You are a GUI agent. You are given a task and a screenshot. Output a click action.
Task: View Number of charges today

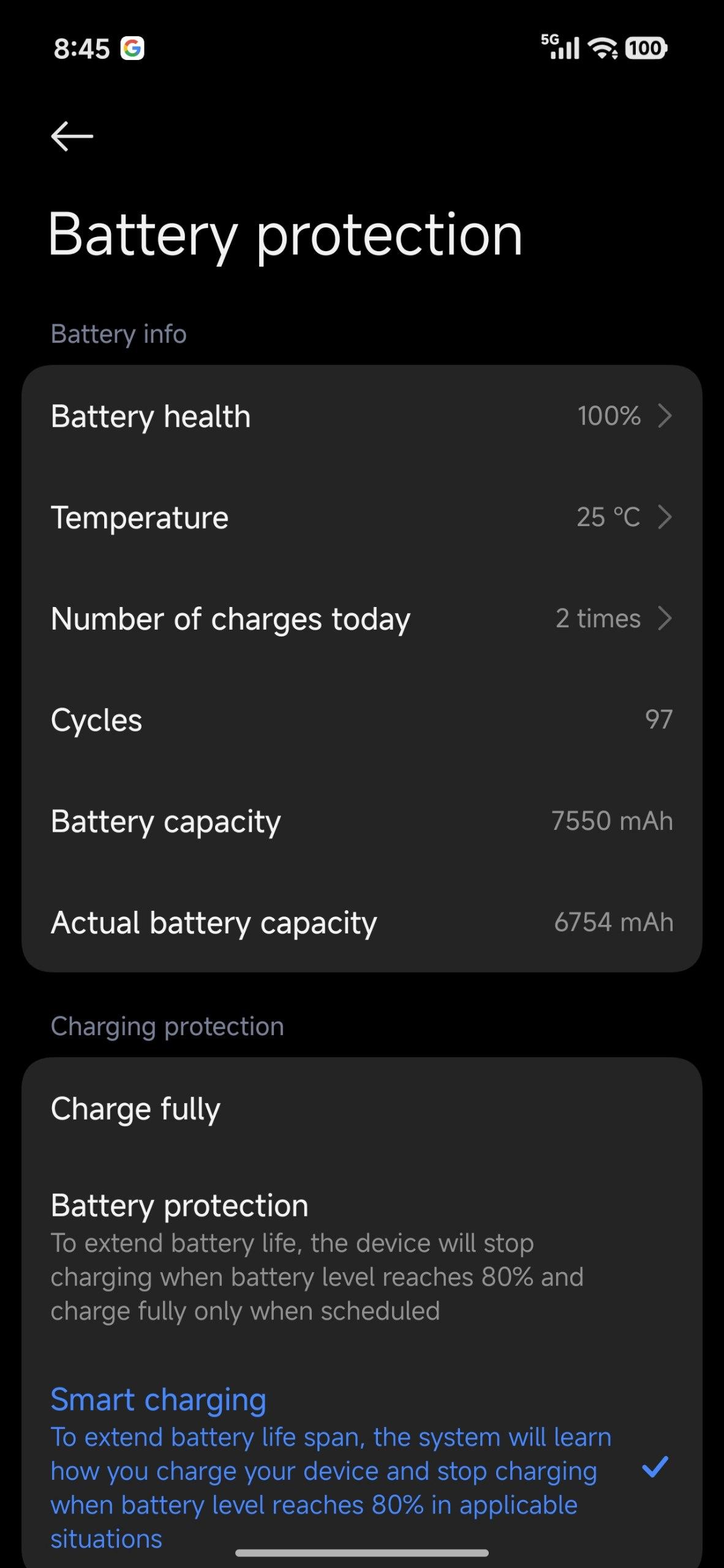point(361,619)
